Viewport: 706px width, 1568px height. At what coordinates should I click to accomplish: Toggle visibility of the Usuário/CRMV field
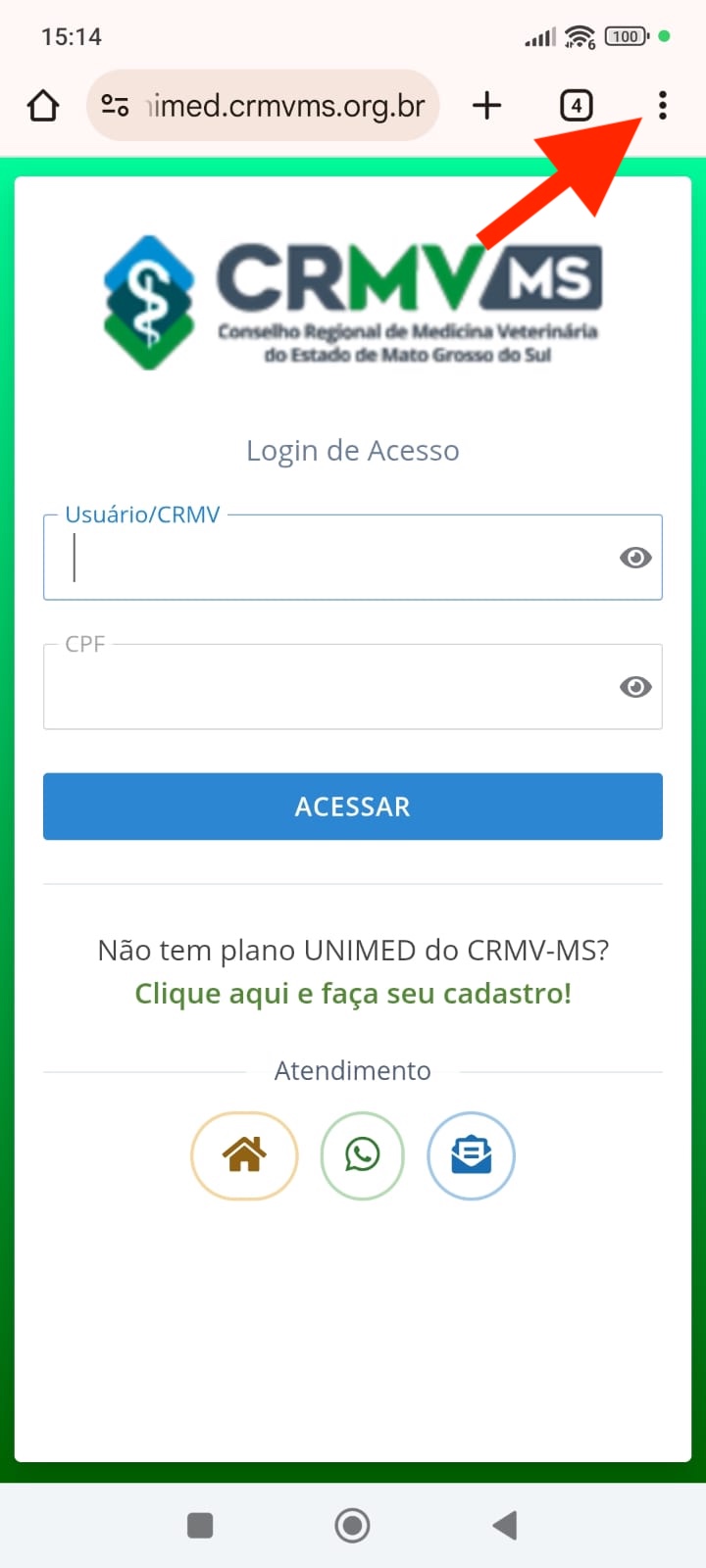tap(635, 558)
